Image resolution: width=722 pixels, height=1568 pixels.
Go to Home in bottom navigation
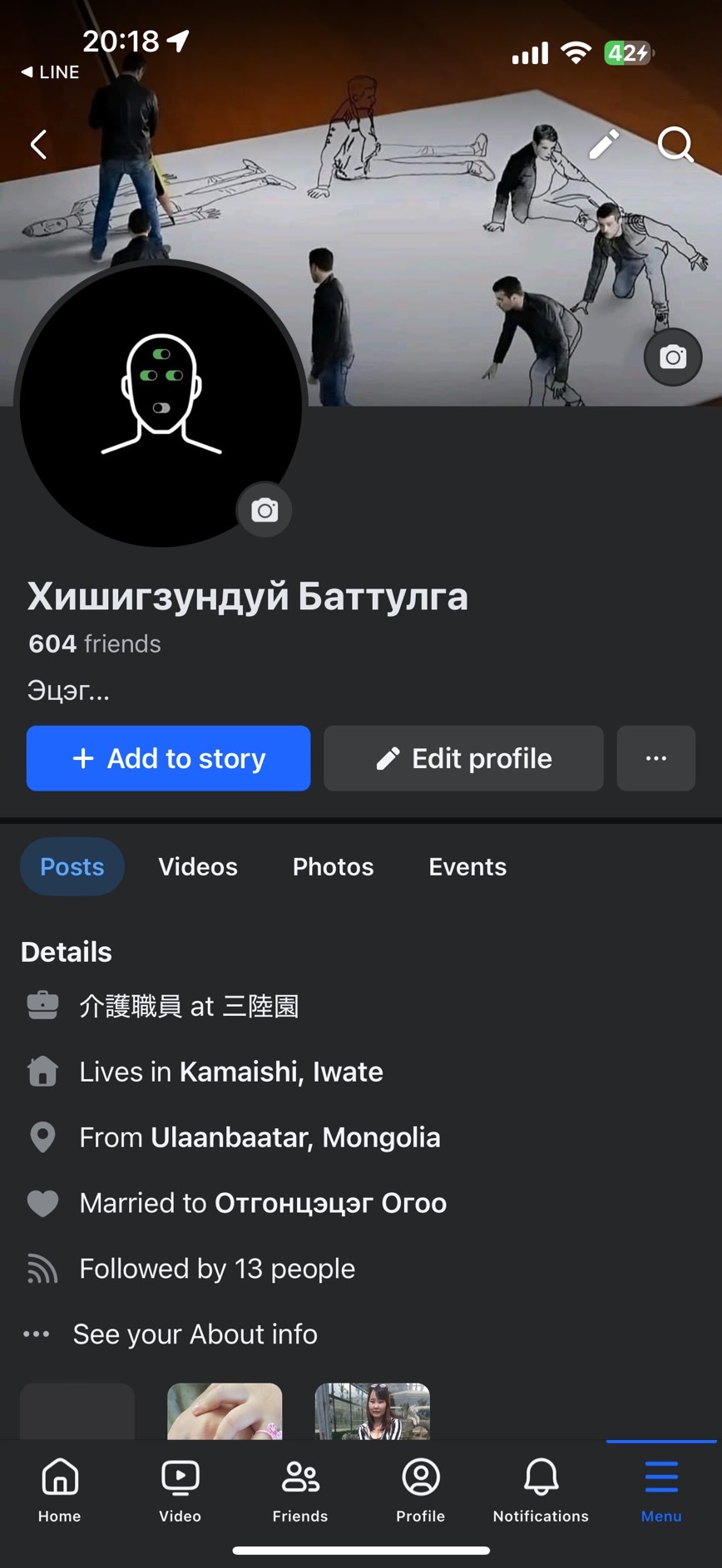[60, 1492]
